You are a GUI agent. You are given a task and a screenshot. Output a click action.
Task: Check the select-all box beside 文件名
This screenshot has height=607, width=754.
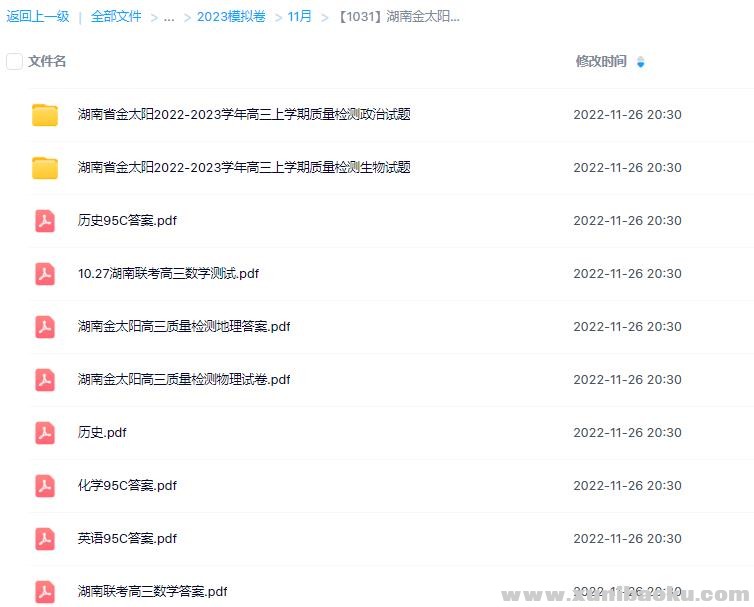pos(14,62)
